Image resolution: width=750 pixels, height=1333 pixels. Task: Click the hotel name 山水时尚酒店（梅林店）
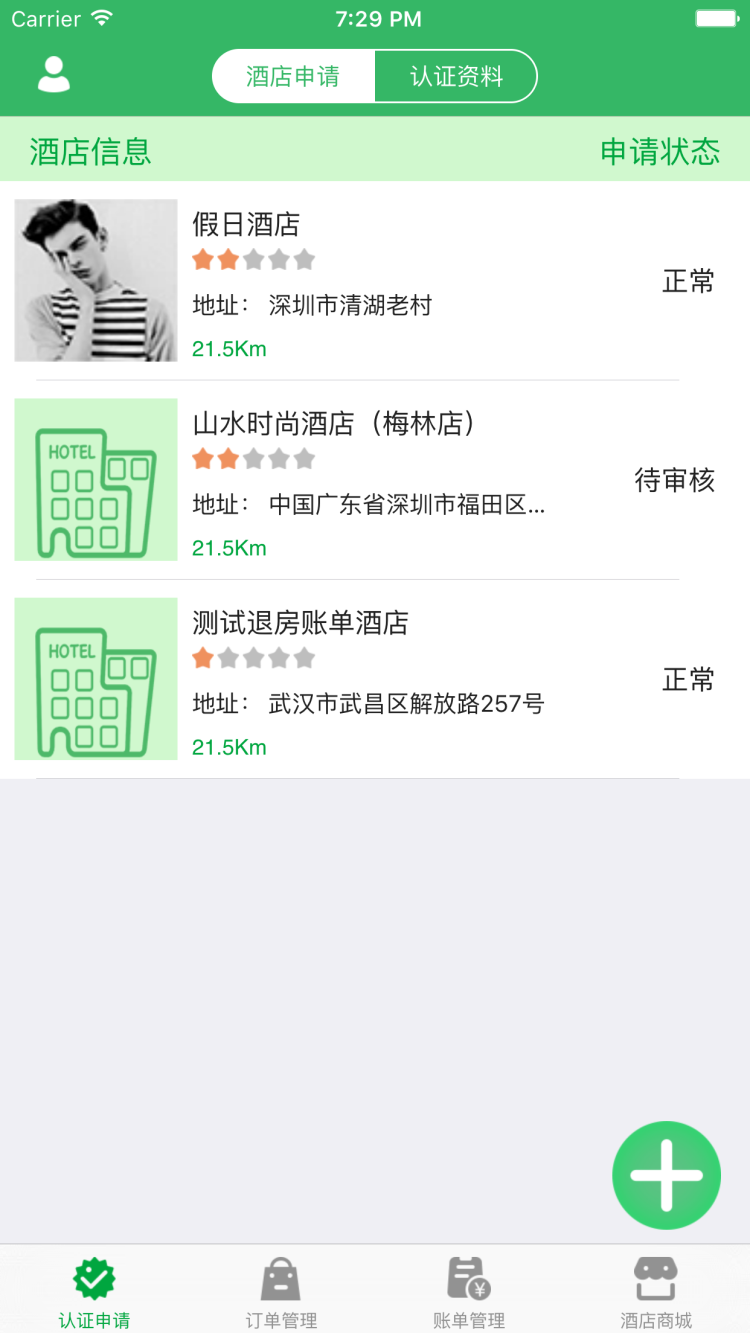[335, 424]
